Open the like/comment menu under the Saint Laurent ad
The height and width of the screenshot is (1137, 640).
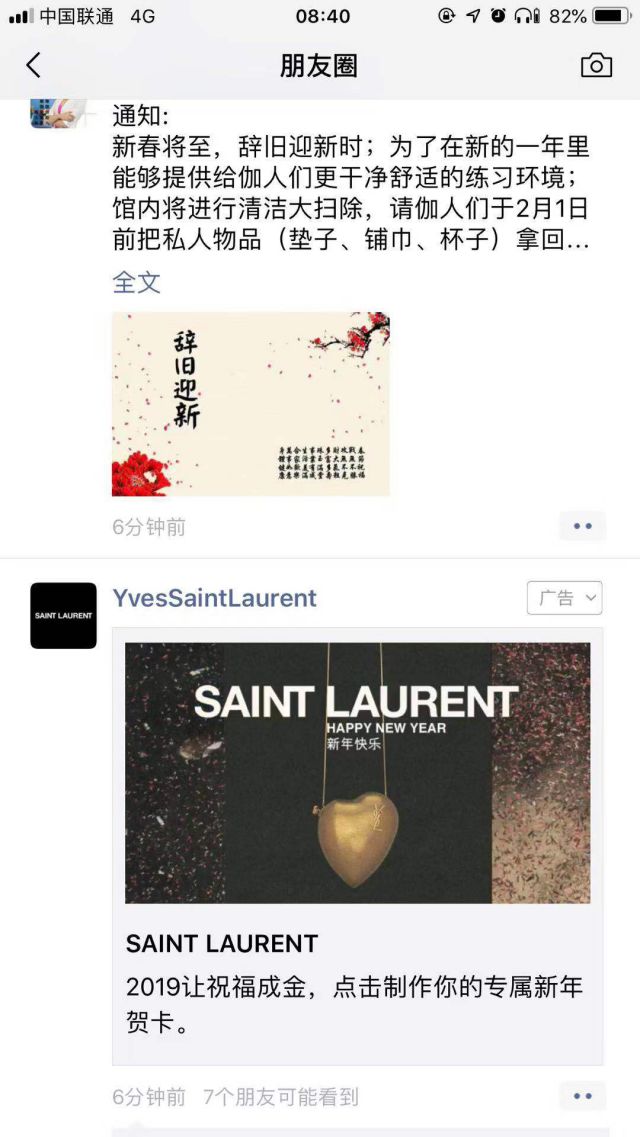coord(582,1096)
